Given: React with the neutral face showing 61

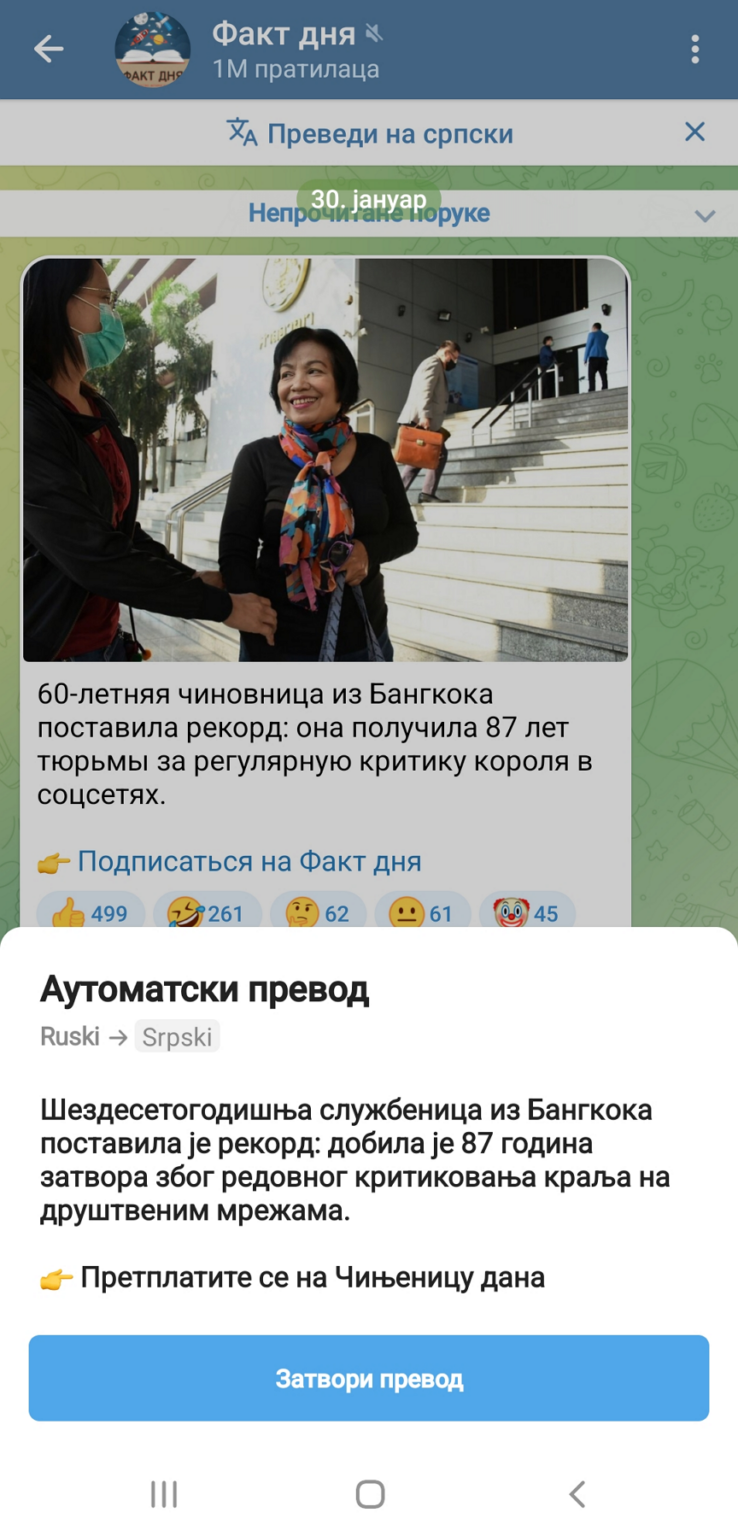Looking at the screenshot, I should (422, 912).
